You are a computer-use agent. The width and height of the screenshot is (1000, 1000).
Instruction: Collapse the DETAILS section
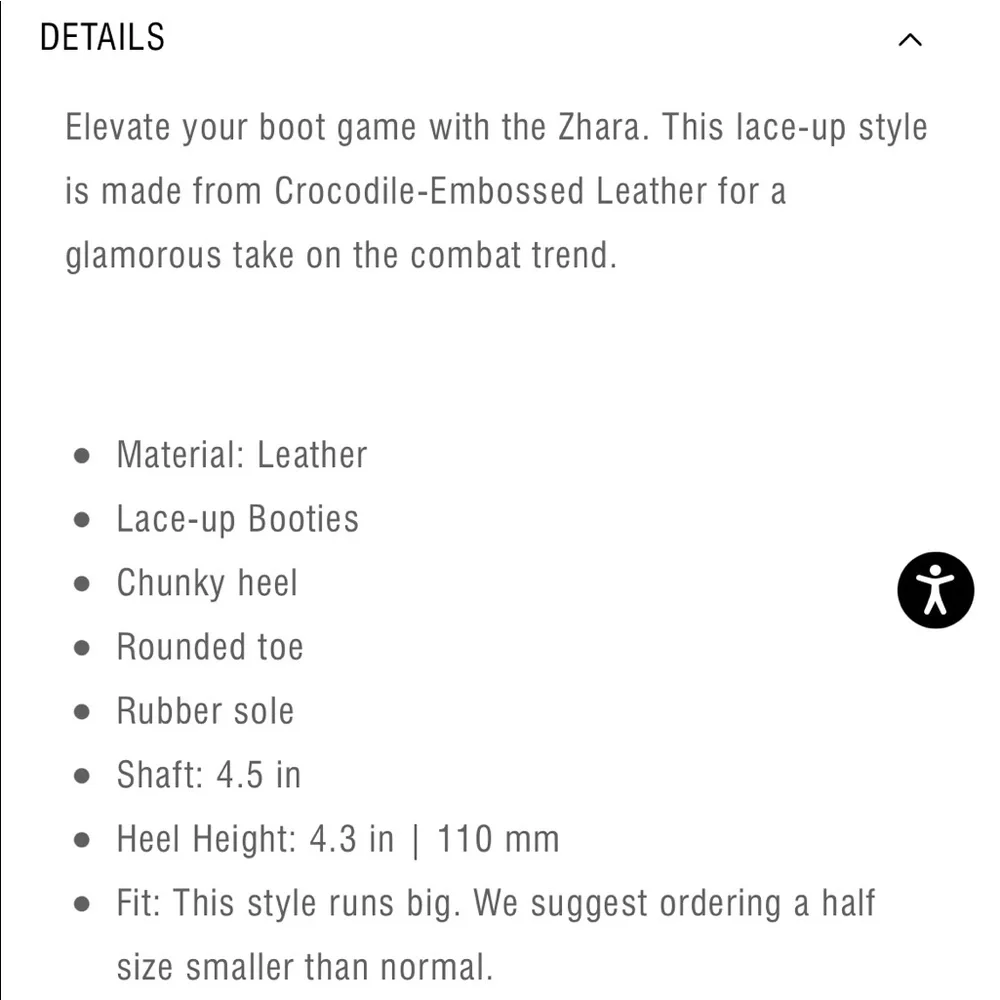909,40
